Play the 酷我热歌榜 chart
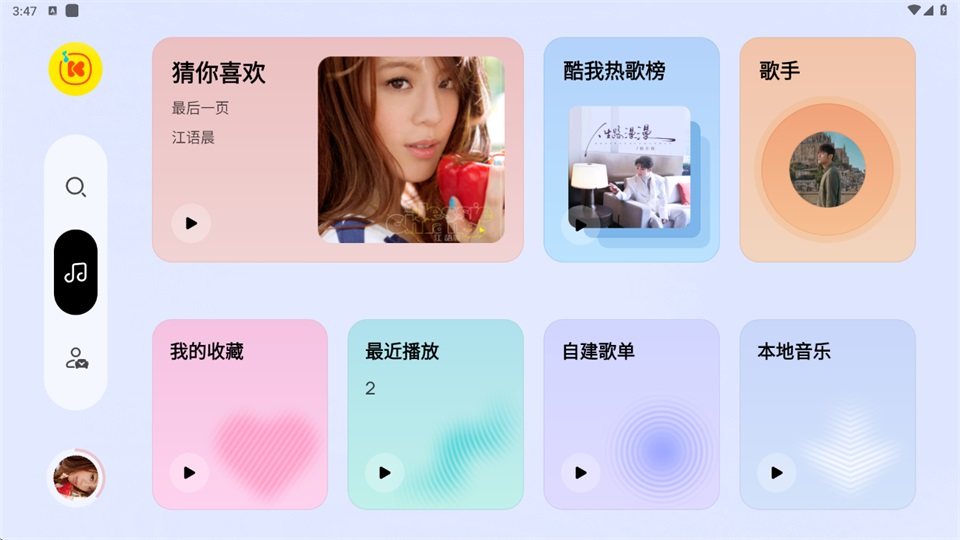This screenshot has height=540, width=960. [x=580, y=225]
